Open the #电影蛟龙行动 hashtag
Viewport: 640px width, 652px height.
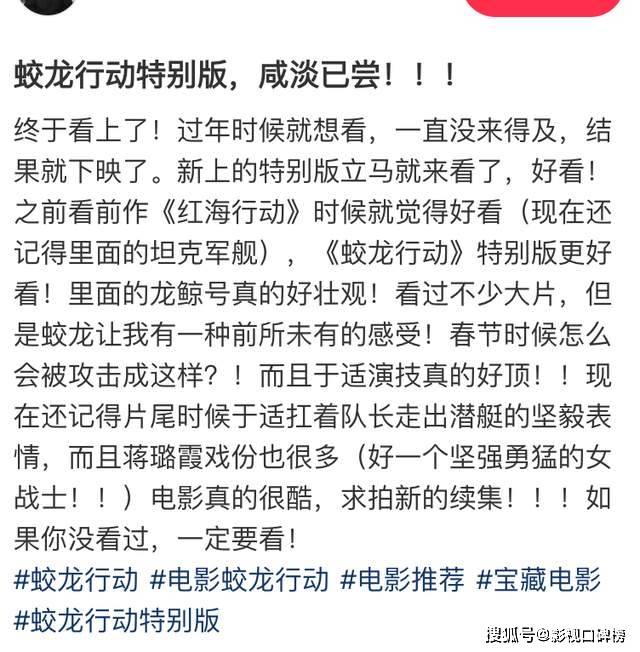(x=239, y=580)
